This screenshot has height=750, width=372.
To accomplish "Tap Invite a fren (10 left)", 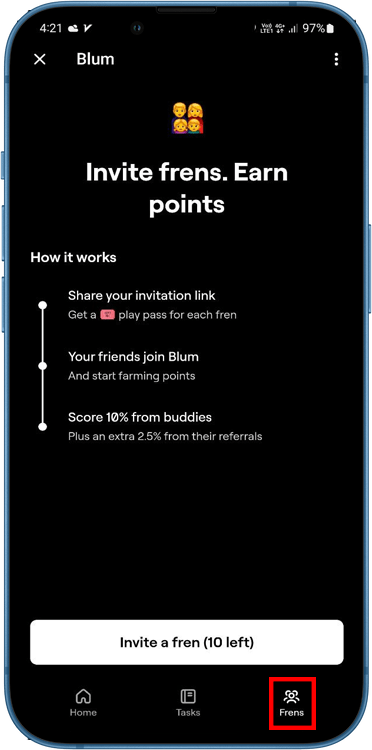I will tap(186, 642).
